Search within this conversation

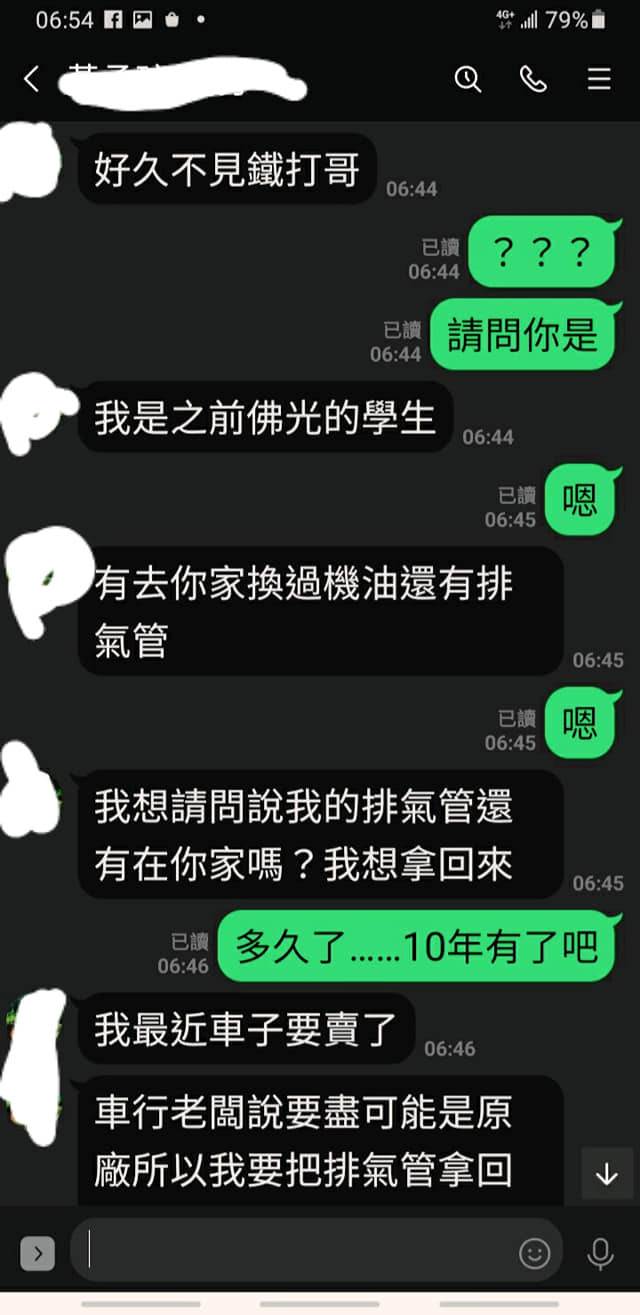coord(468,80)
